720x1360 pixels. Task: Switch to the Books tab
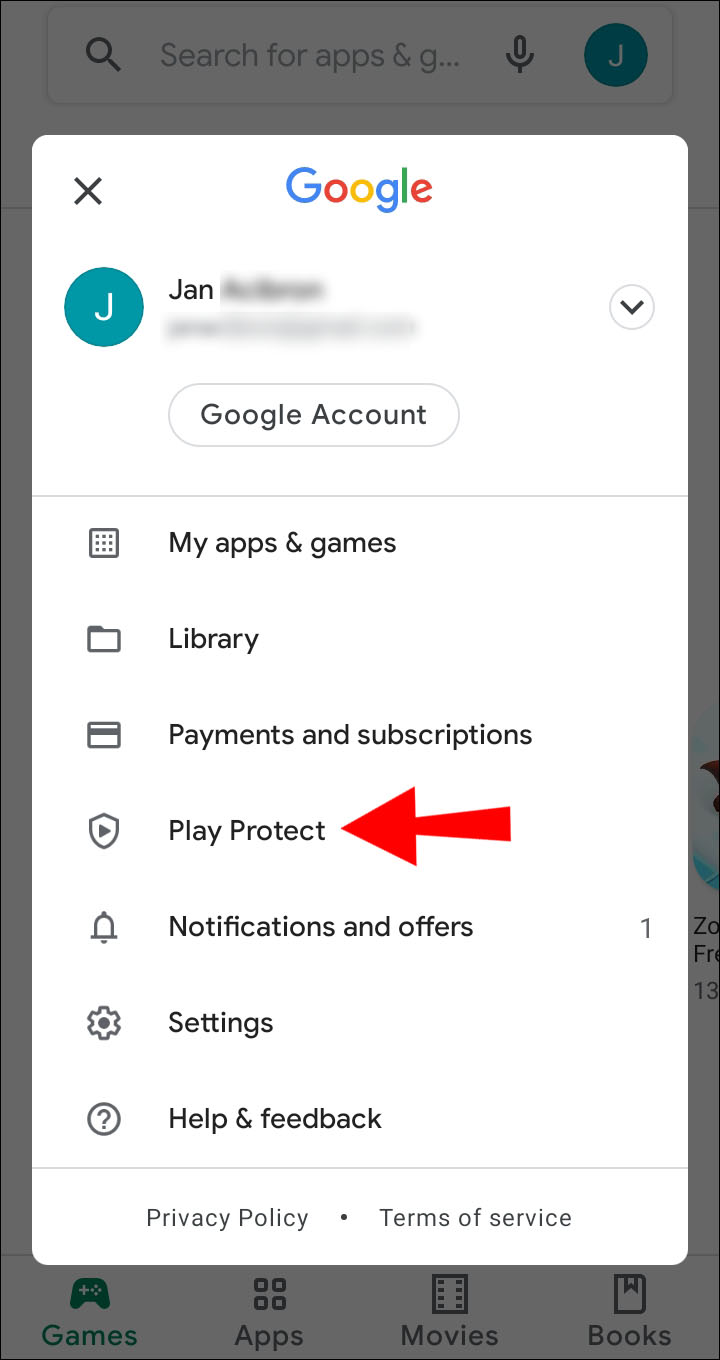coord(629,1312)
